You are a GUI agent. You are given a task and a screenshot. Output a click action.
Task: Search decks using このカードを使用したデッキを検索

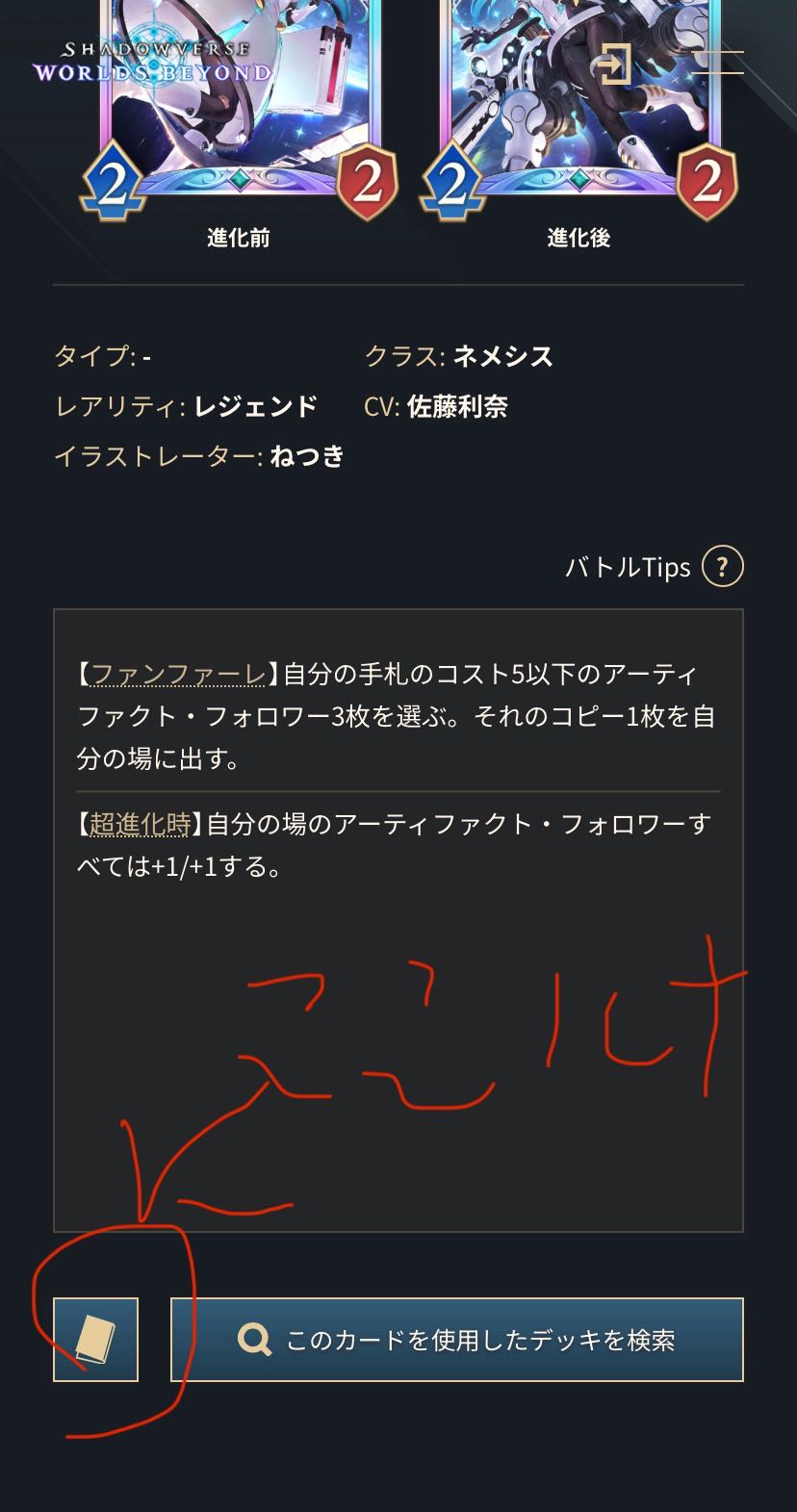point(457,1339)
